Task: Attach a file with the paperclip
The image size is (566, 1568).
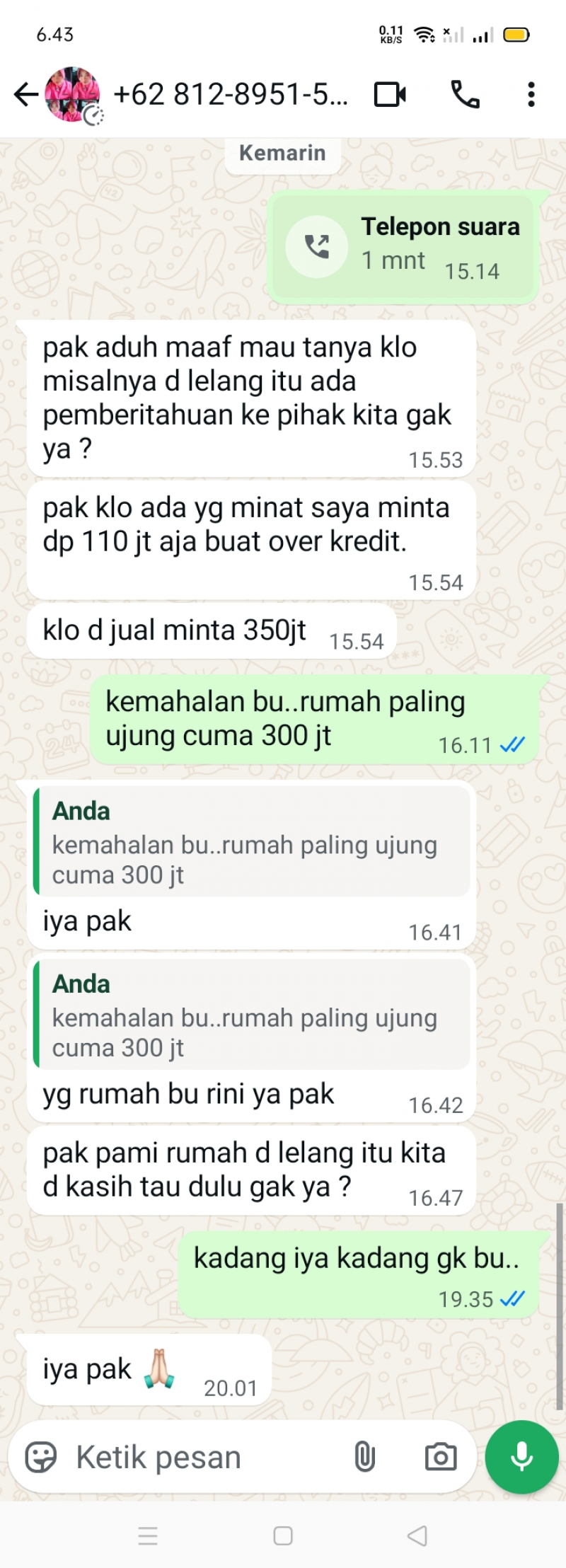Action: pyautogui.click(x=364, y=1457)
